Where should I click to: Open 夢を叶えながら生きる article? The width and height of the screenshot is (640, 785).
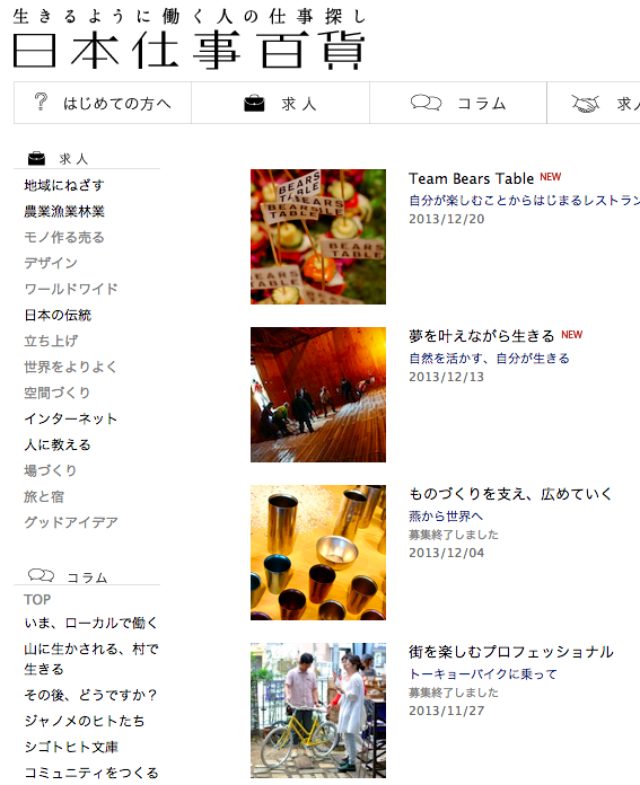click(x=481, y=336)
